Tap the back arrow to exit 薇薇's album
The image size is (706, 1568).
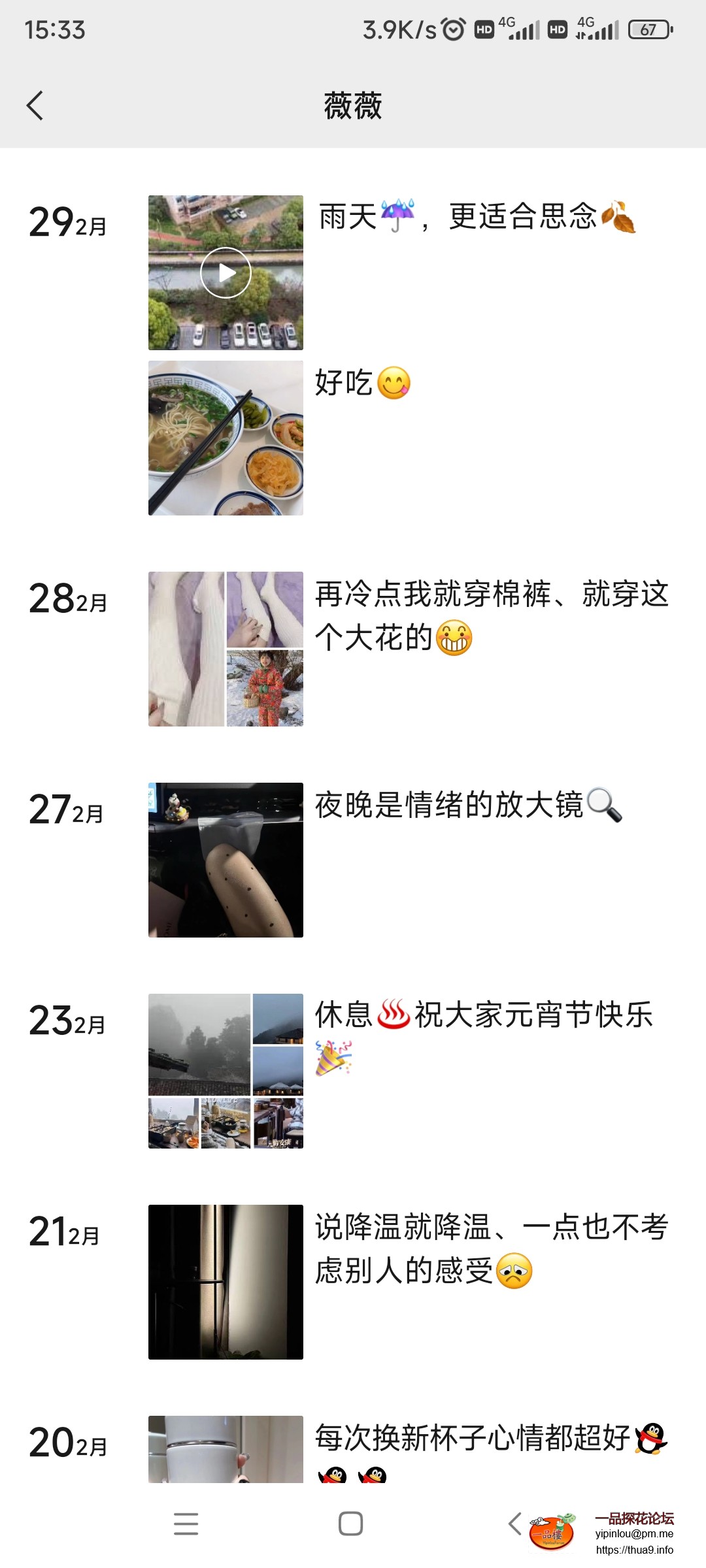tap(37, 103)
